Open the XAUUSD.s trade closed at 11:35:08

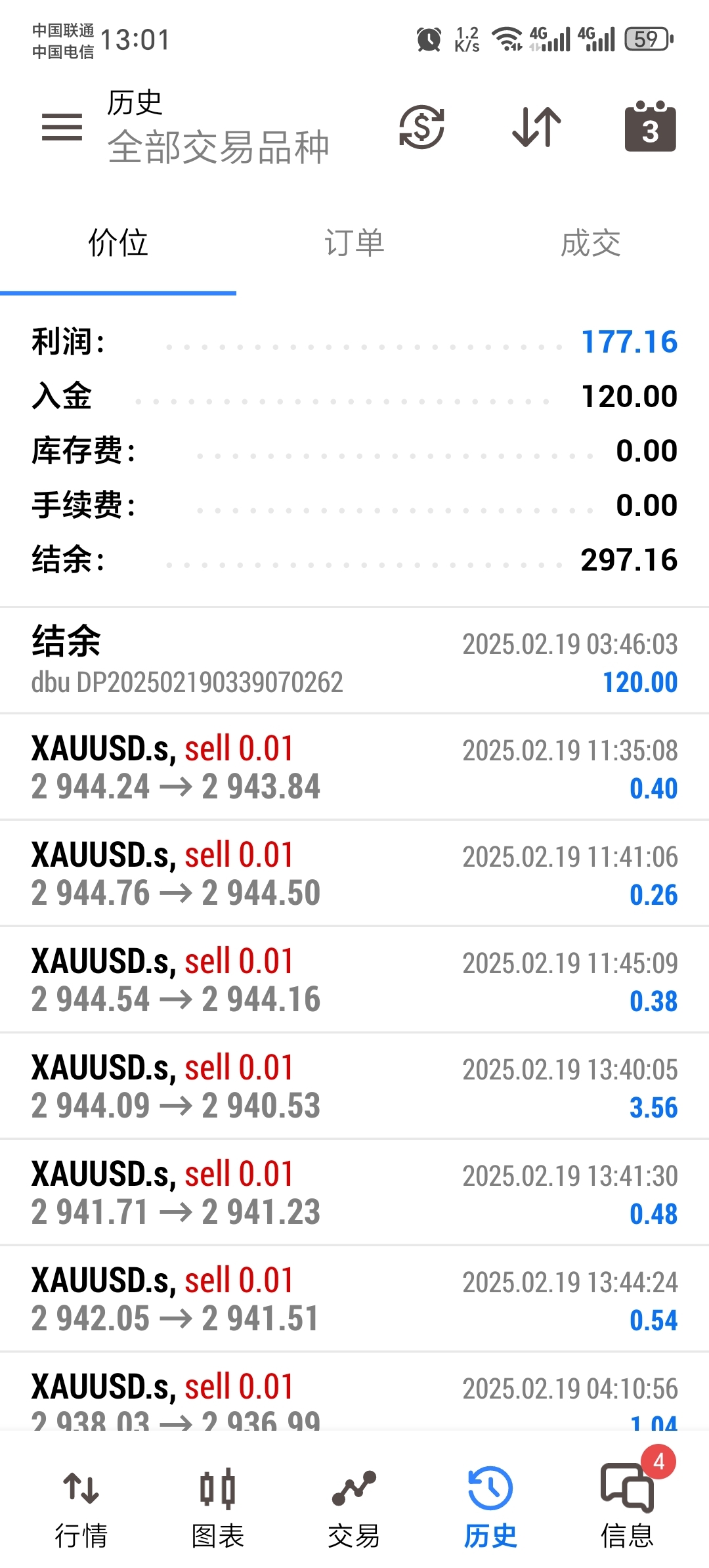coord(354,767)
